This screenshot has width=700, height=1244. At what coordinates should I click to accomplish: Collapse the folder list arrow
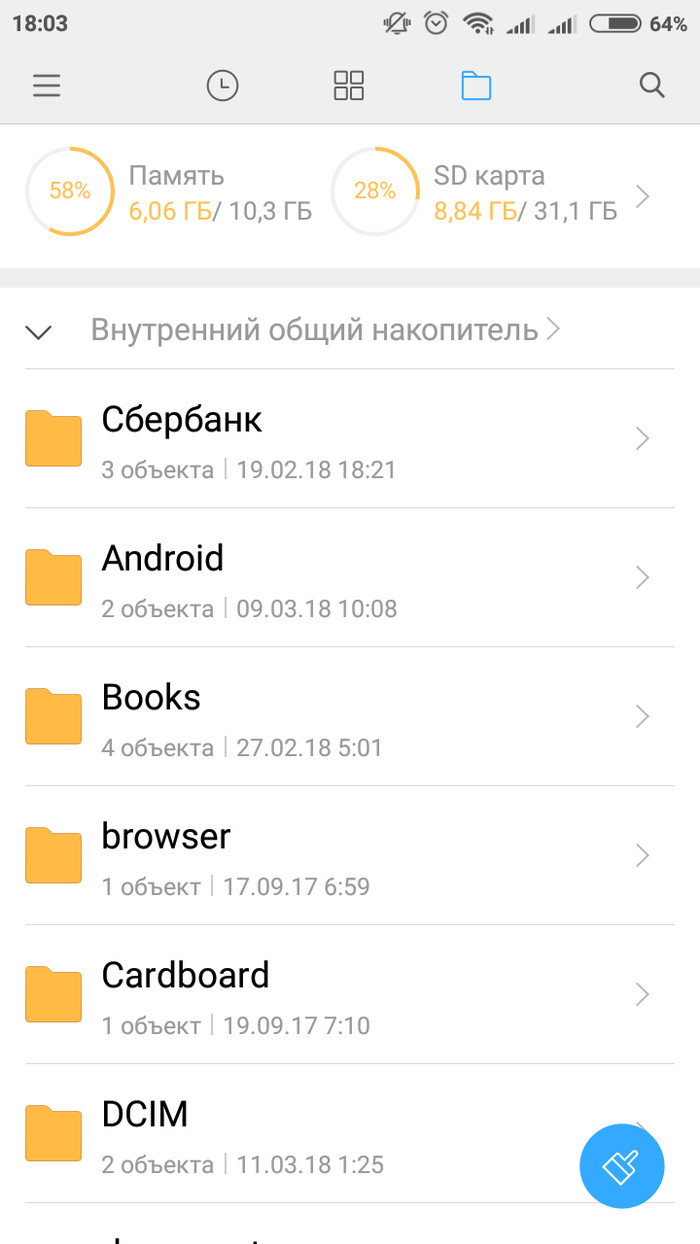point(39,331)
